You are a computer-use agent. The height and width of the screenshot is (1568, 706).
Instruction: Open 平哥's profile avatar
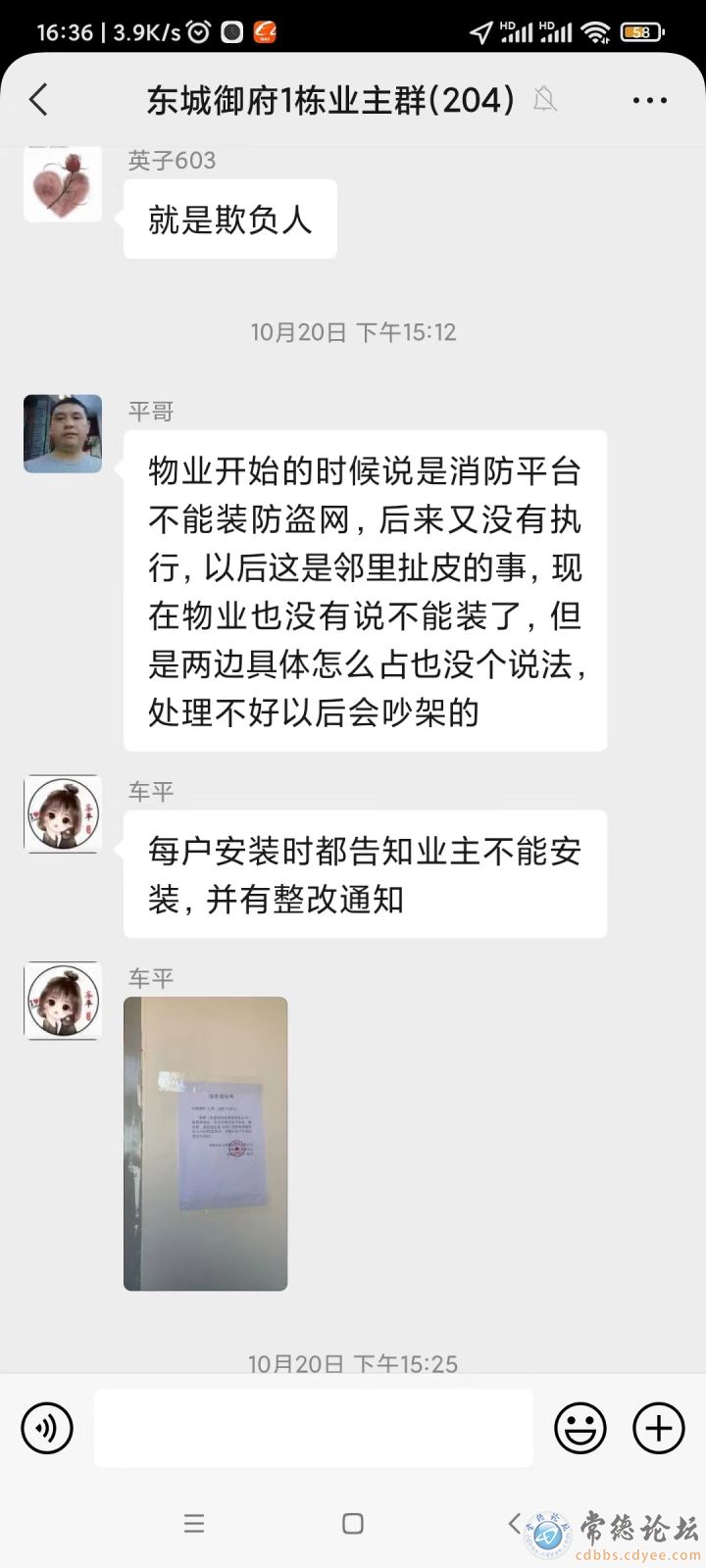(63, 434)
